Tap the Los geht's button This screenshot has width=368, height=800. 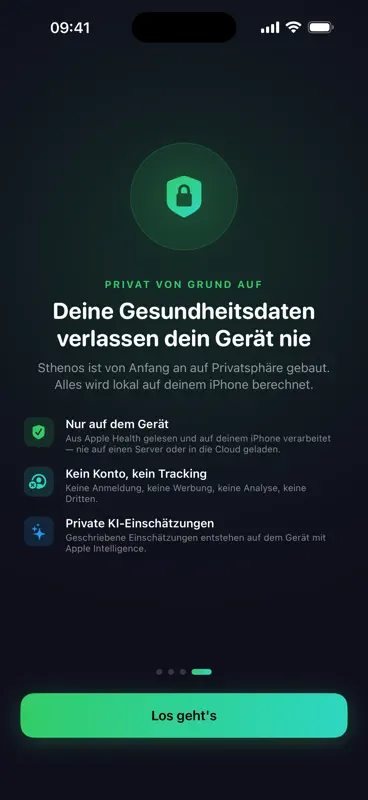184,715
